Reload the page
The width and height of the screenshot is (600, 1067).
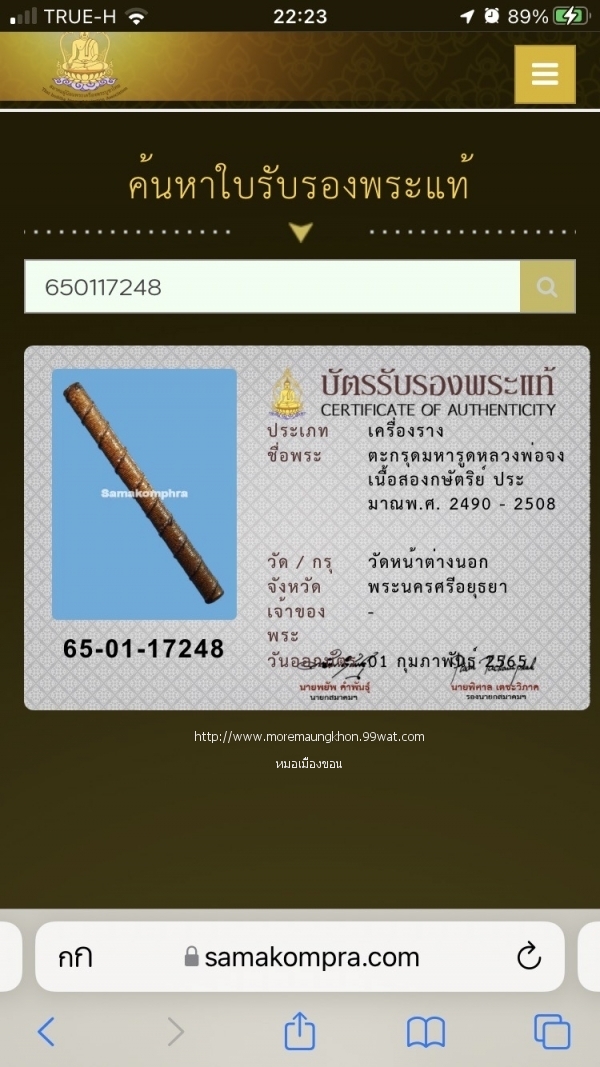pyautogui.click(x=528, y=957)
